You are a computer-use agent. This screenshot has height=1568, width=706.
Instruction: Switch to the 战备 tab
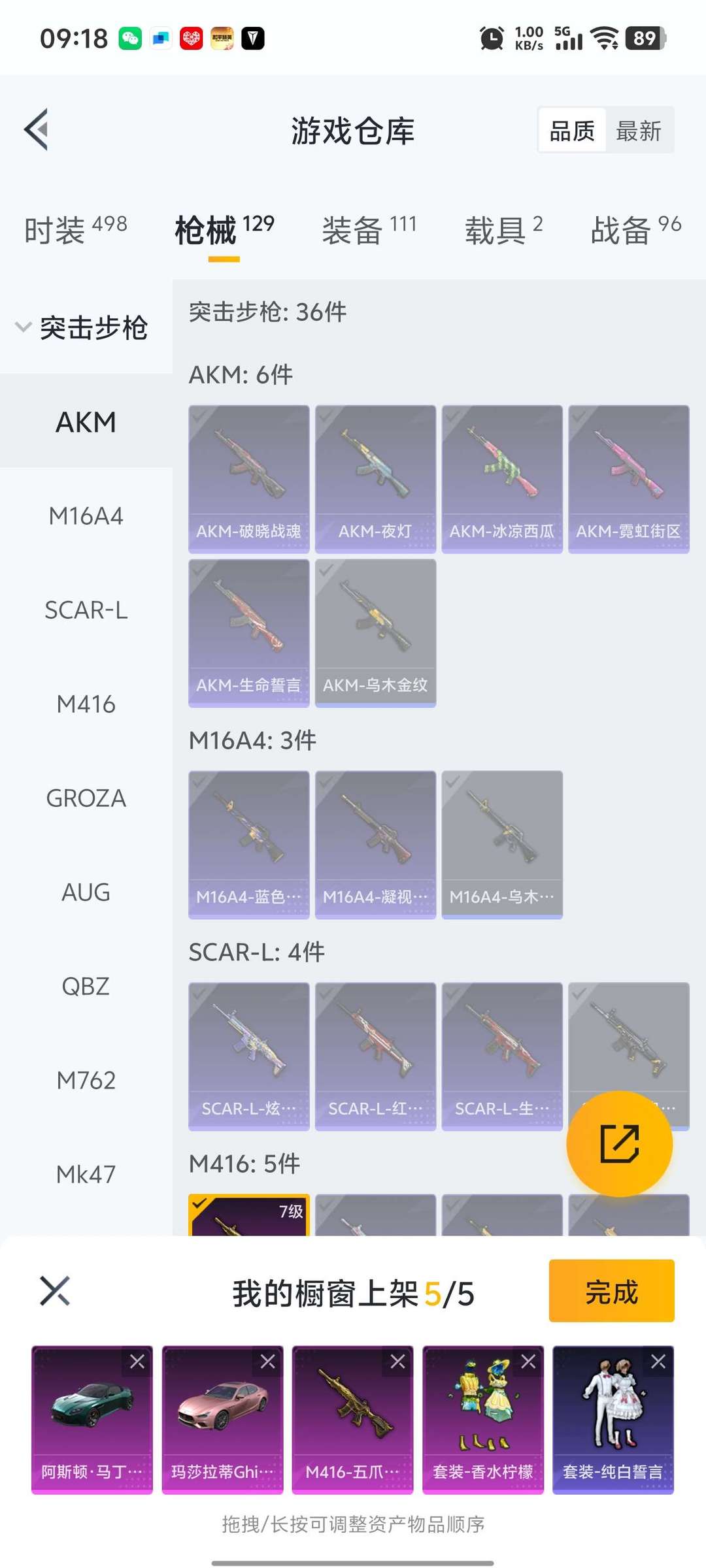(x=635, y=230)
